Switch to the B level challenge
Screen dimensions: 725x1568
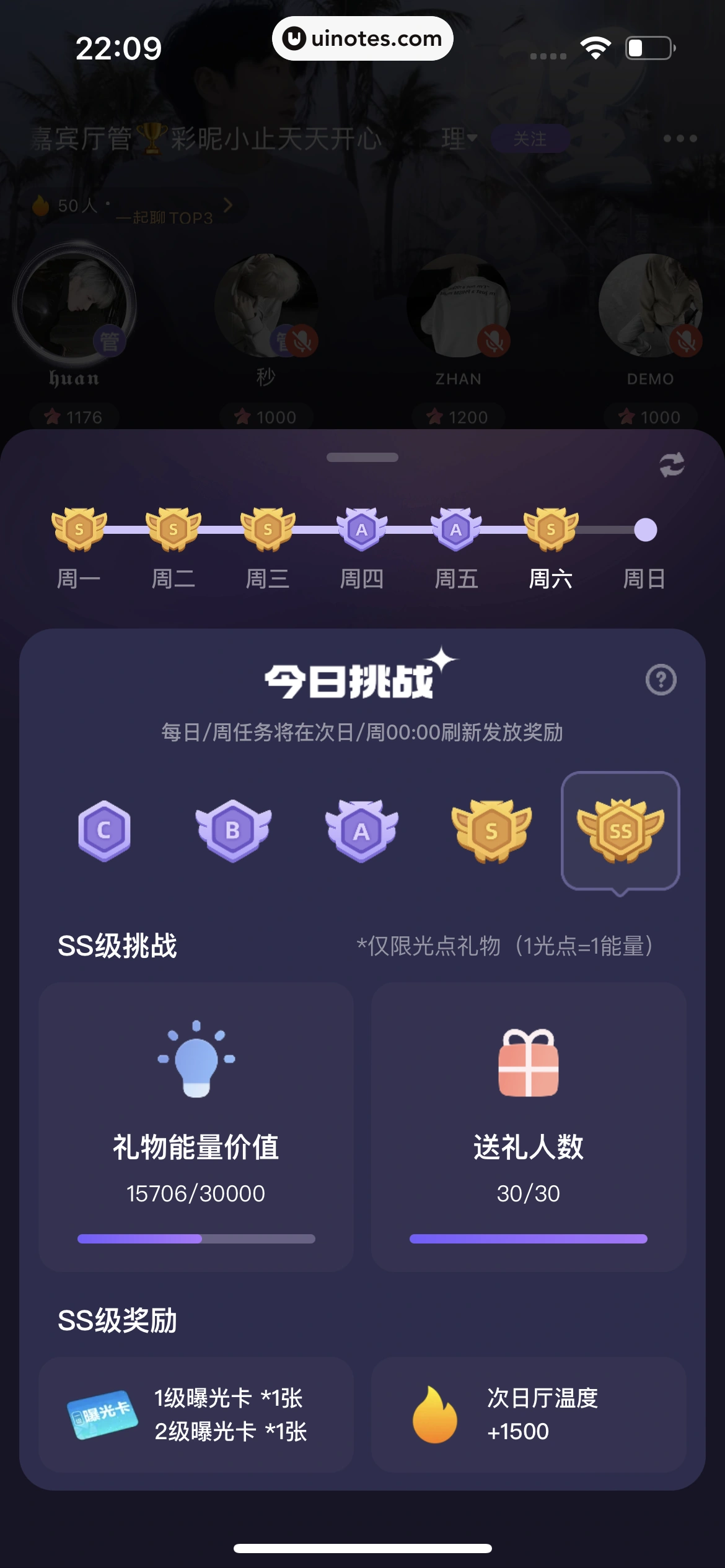(x=233, y=830)
